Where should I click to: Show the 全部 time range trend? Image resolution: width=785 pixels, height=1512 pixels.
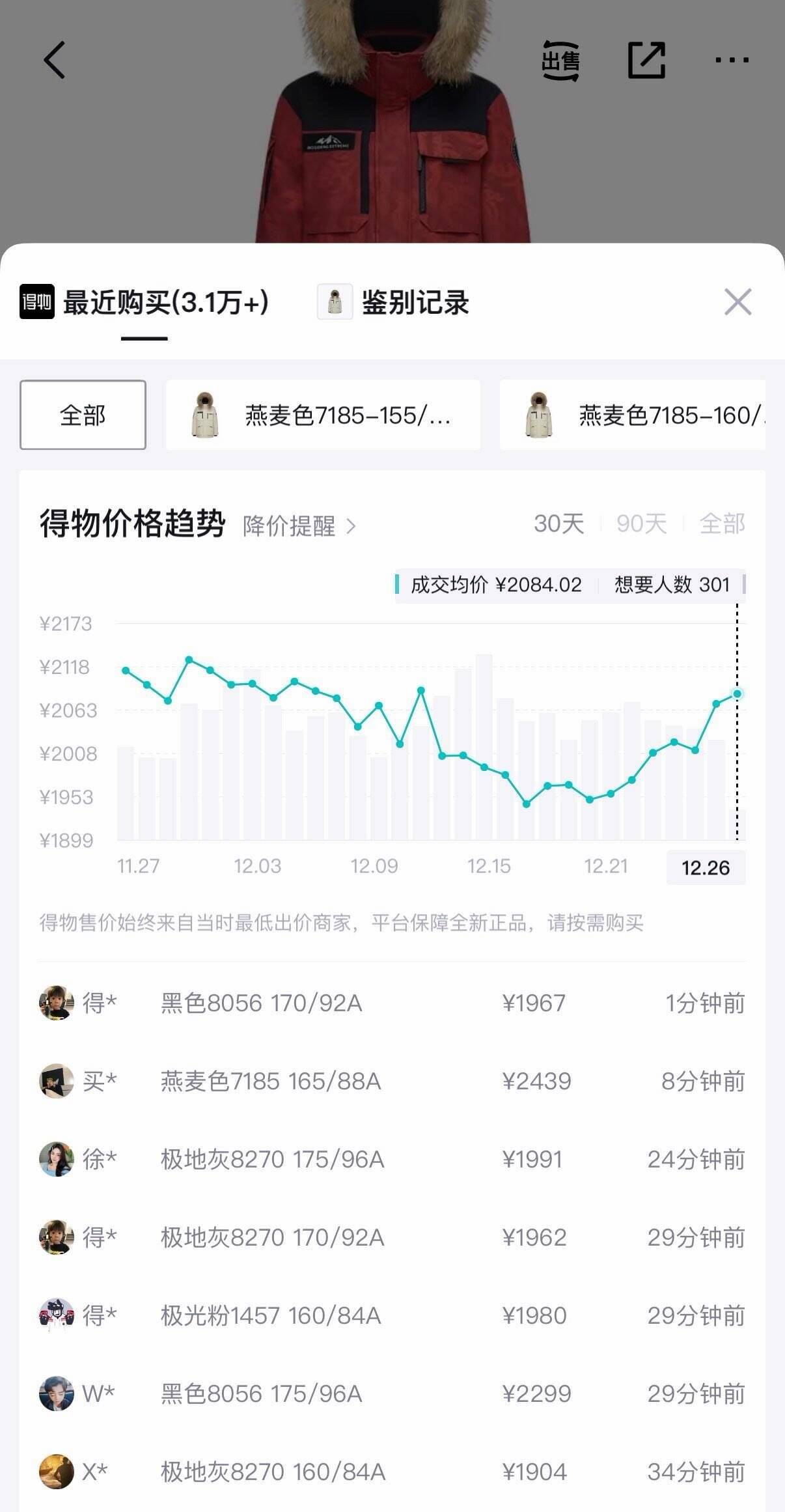722,524
